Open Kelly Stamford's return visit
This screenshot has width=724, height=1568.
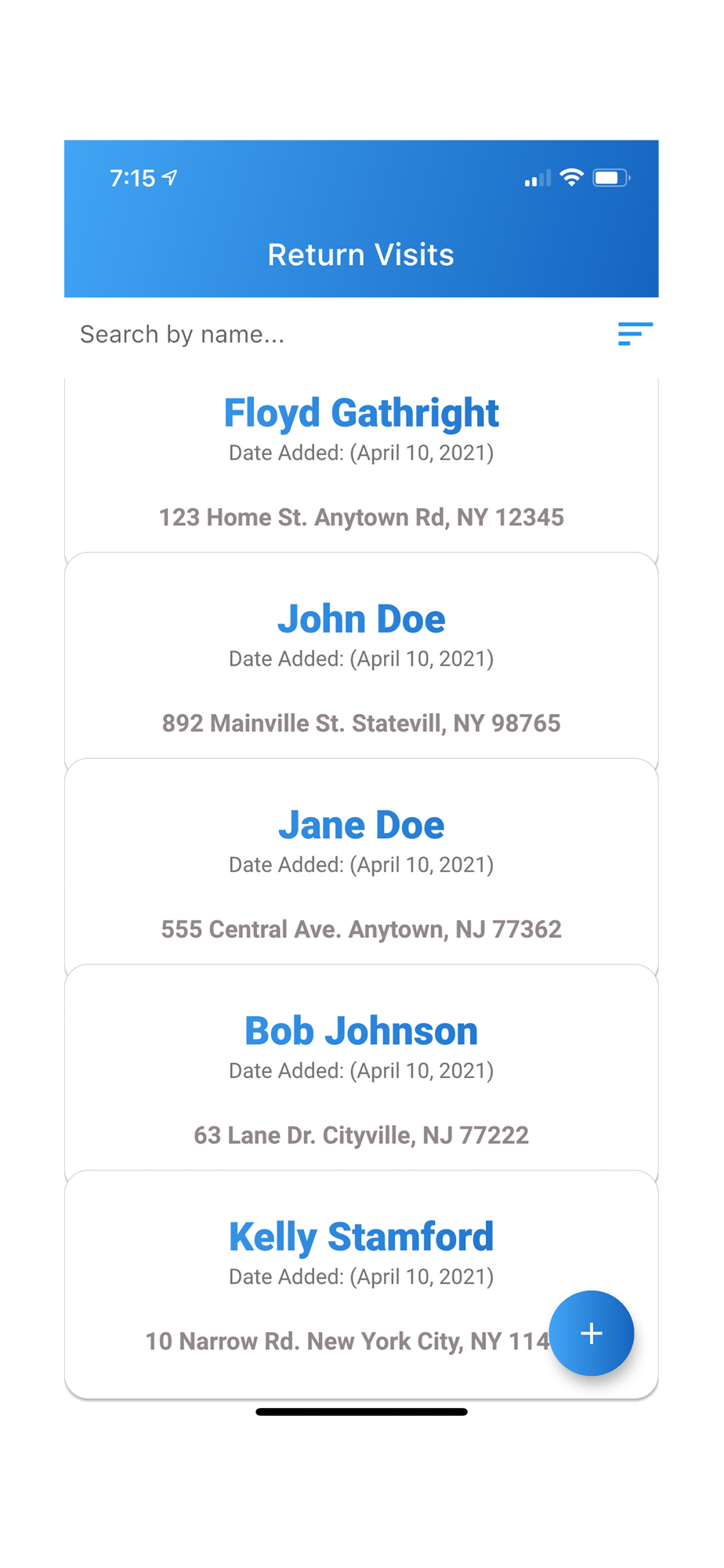tap(361, 1284)
